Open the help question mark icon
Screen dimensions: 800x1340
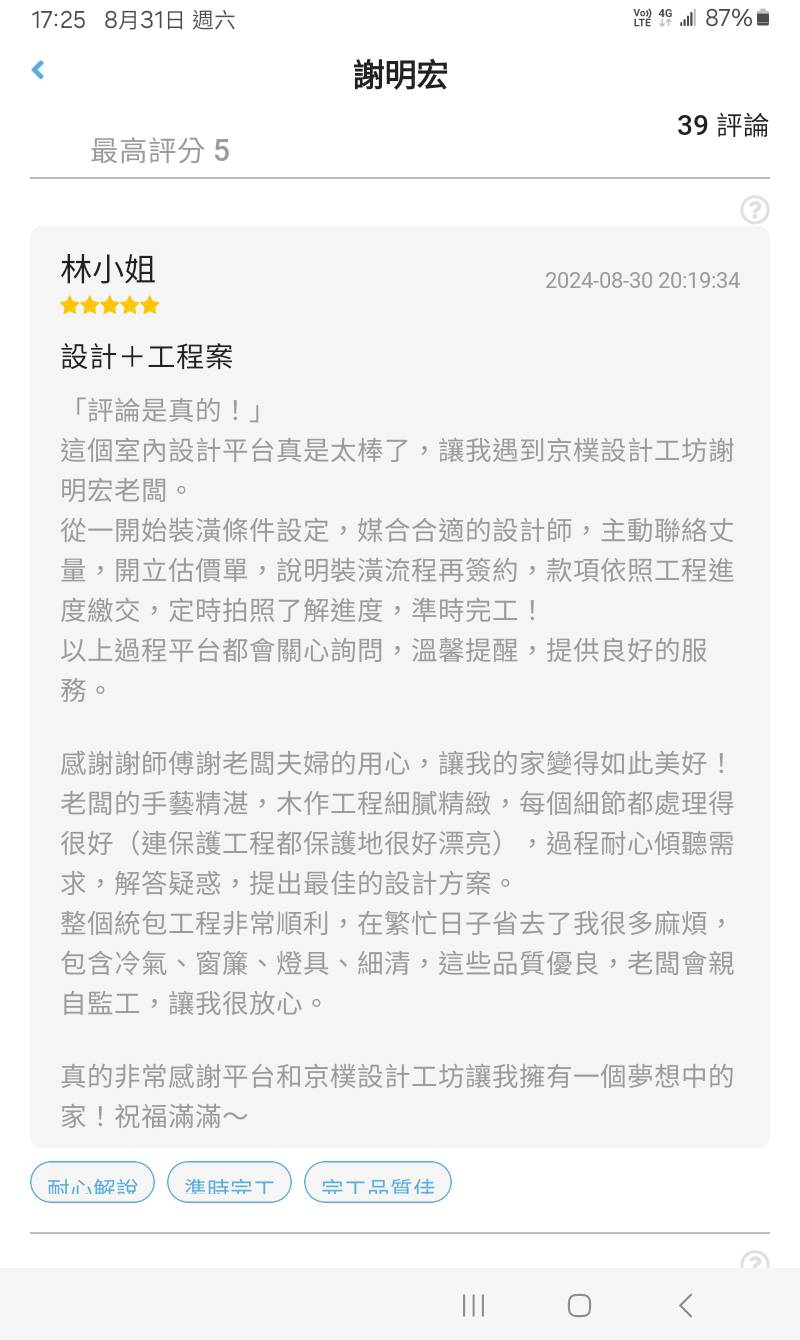[754, 210]
